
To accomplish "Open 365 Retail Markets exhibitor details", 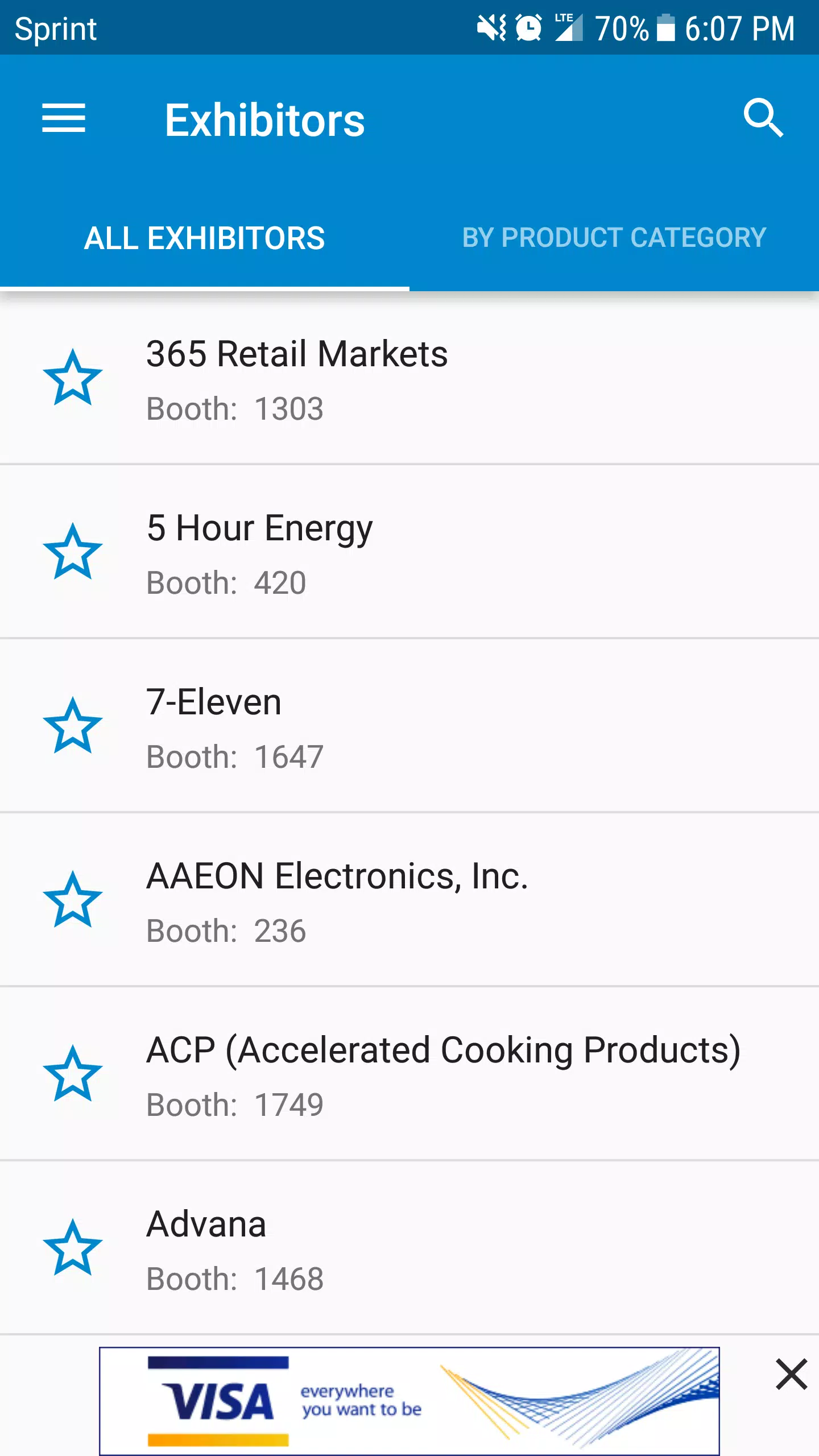I will pyautogui.click(x=409, y=378).
